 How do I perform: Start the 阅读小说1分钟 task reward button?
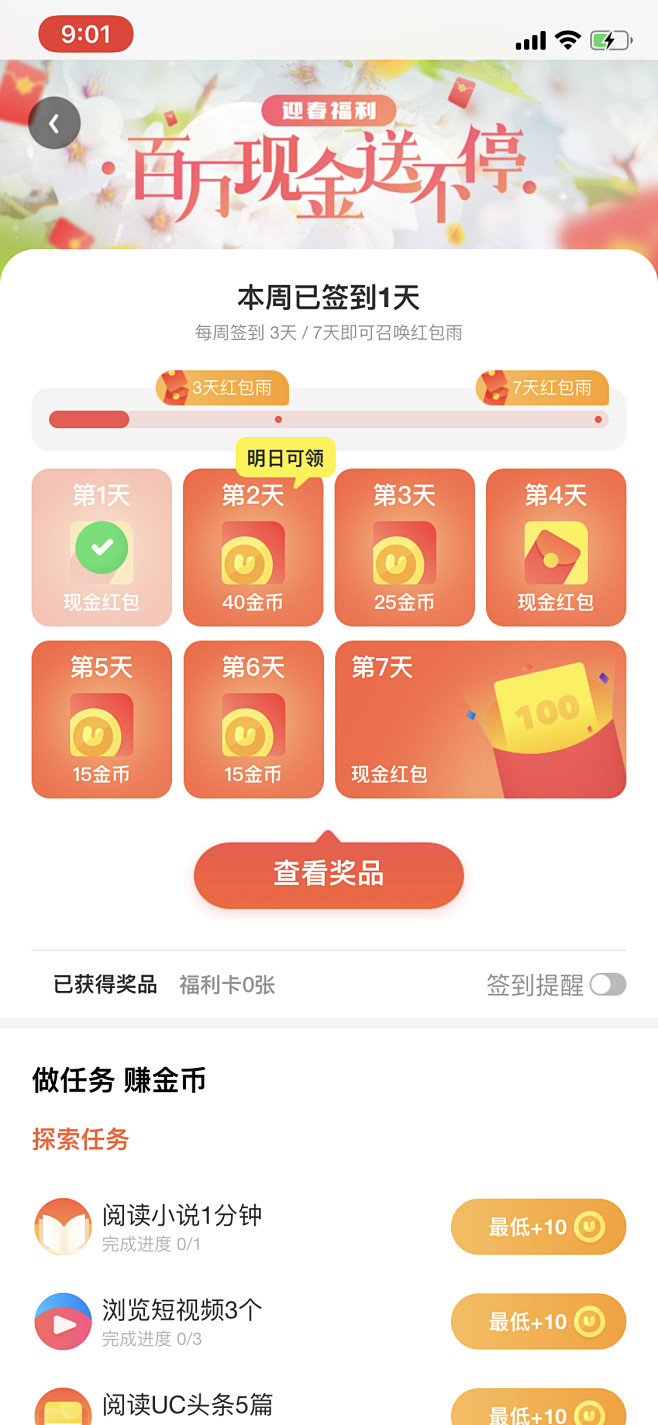coord(538,1227)
